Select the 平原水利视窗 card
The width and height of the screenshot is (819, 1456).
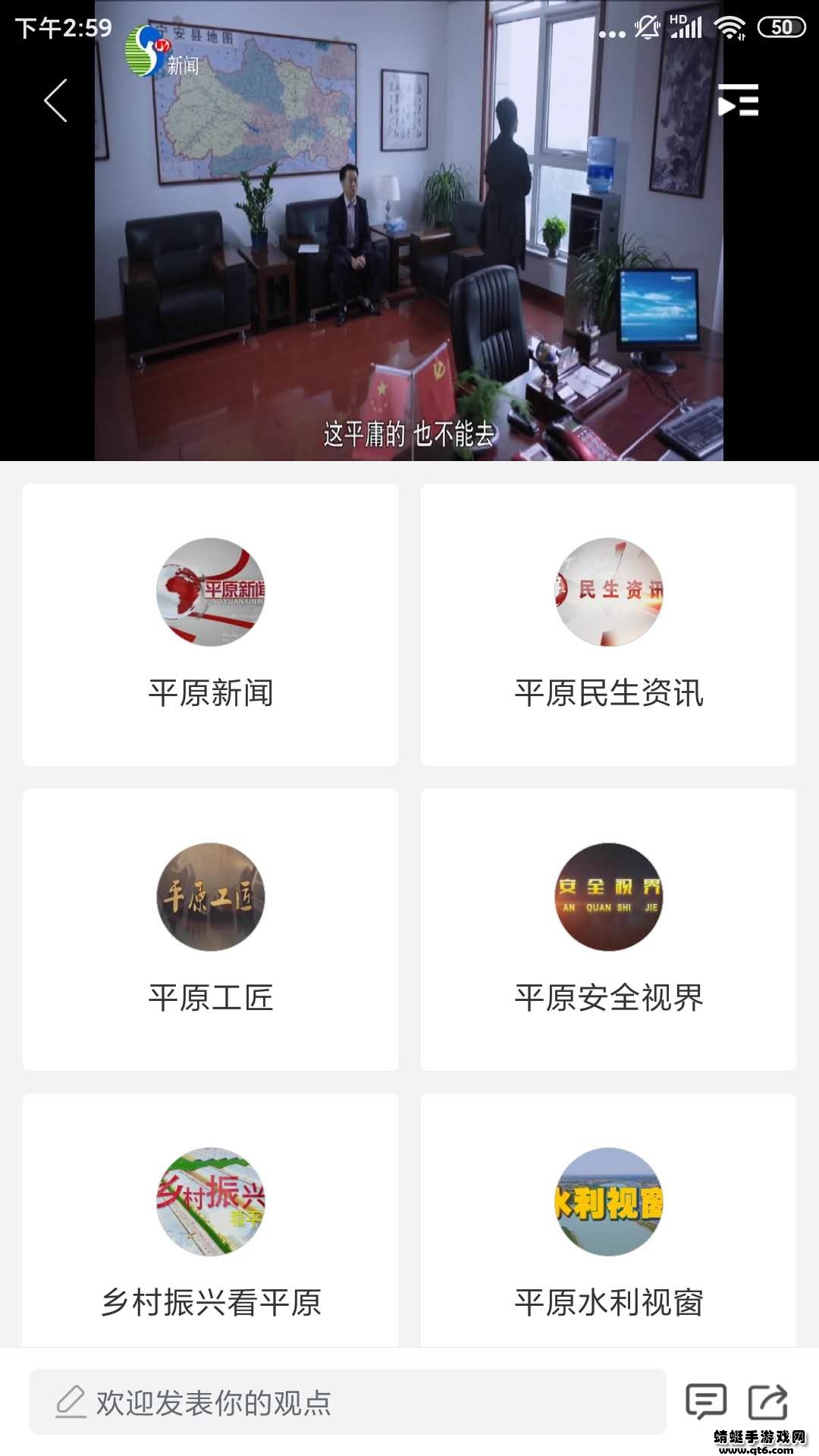point(609,1228)
